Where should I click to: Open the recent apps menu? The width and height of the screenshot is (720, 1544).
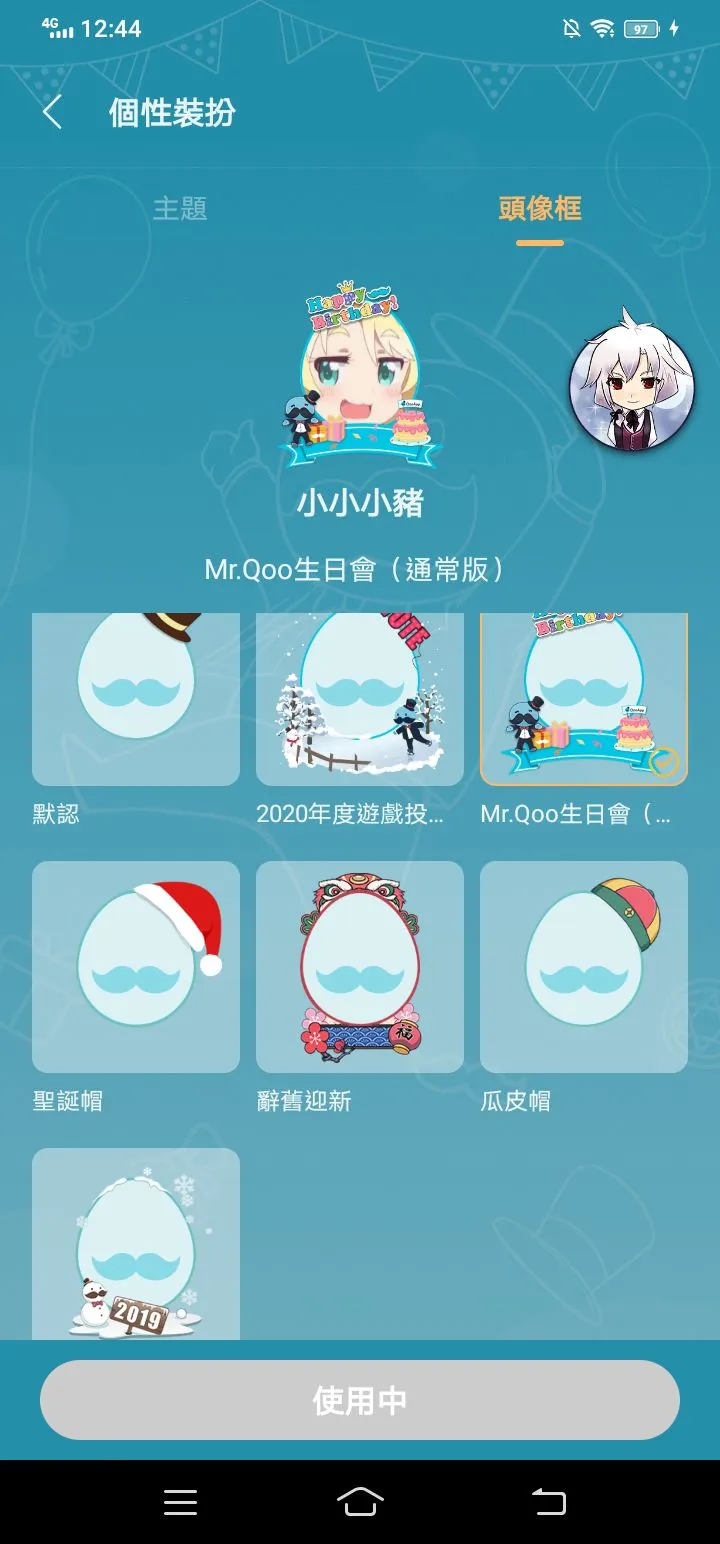coord(181,1501)
